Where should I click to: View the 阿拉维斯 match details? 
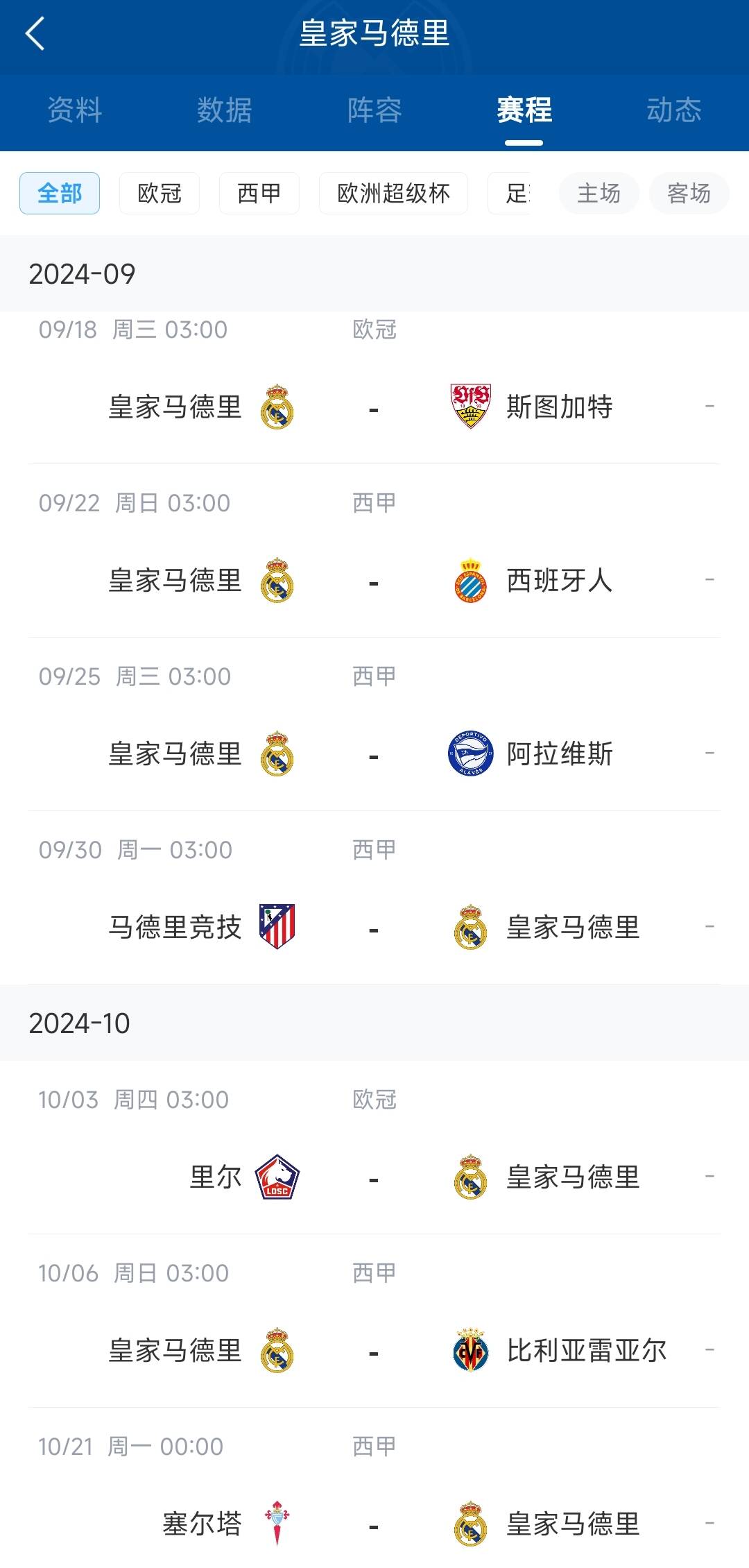374,754
